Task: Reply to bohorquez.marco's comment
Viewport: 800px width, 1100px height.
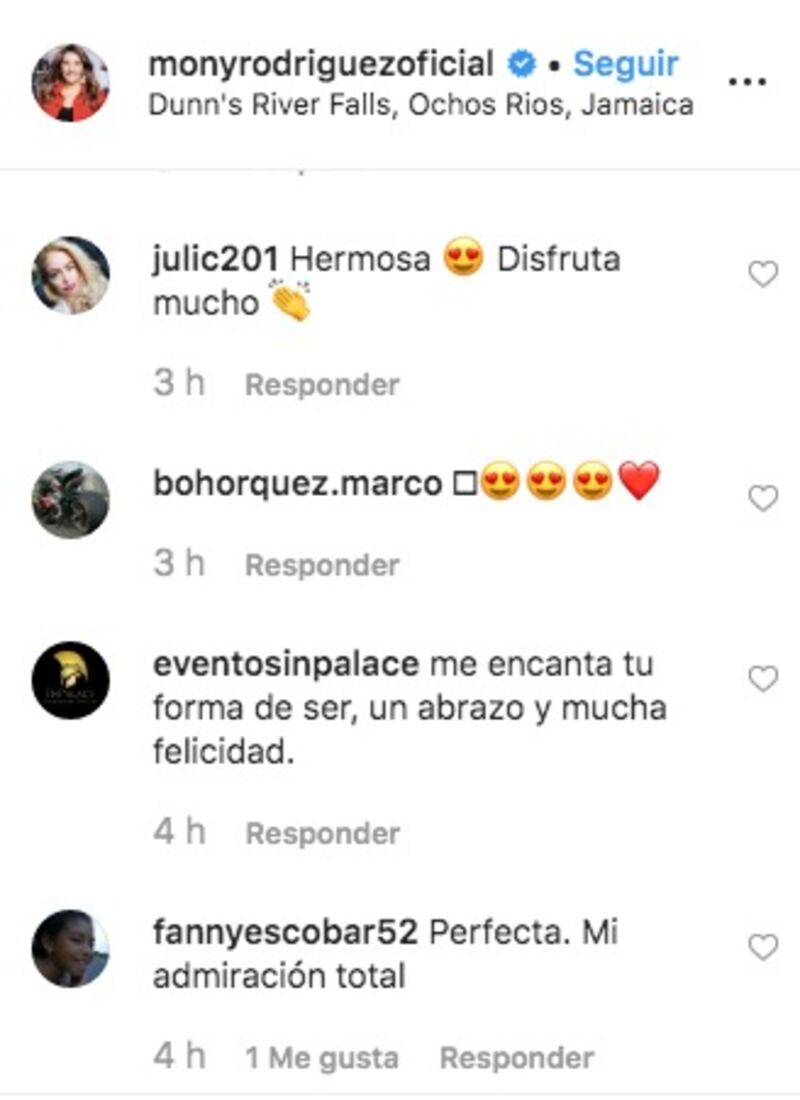Action: pos(322,565)
